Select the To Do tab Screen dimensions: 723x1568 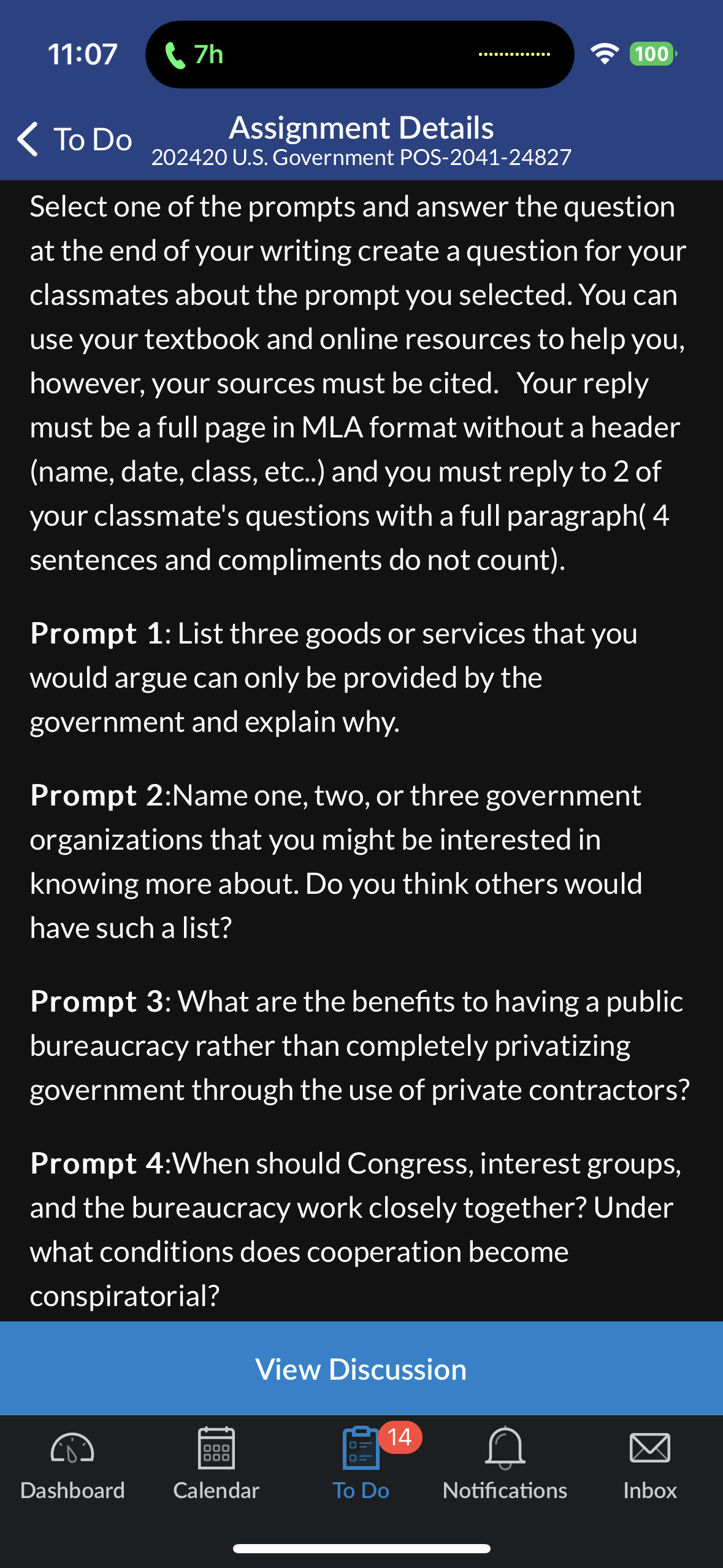(361, 1464)
